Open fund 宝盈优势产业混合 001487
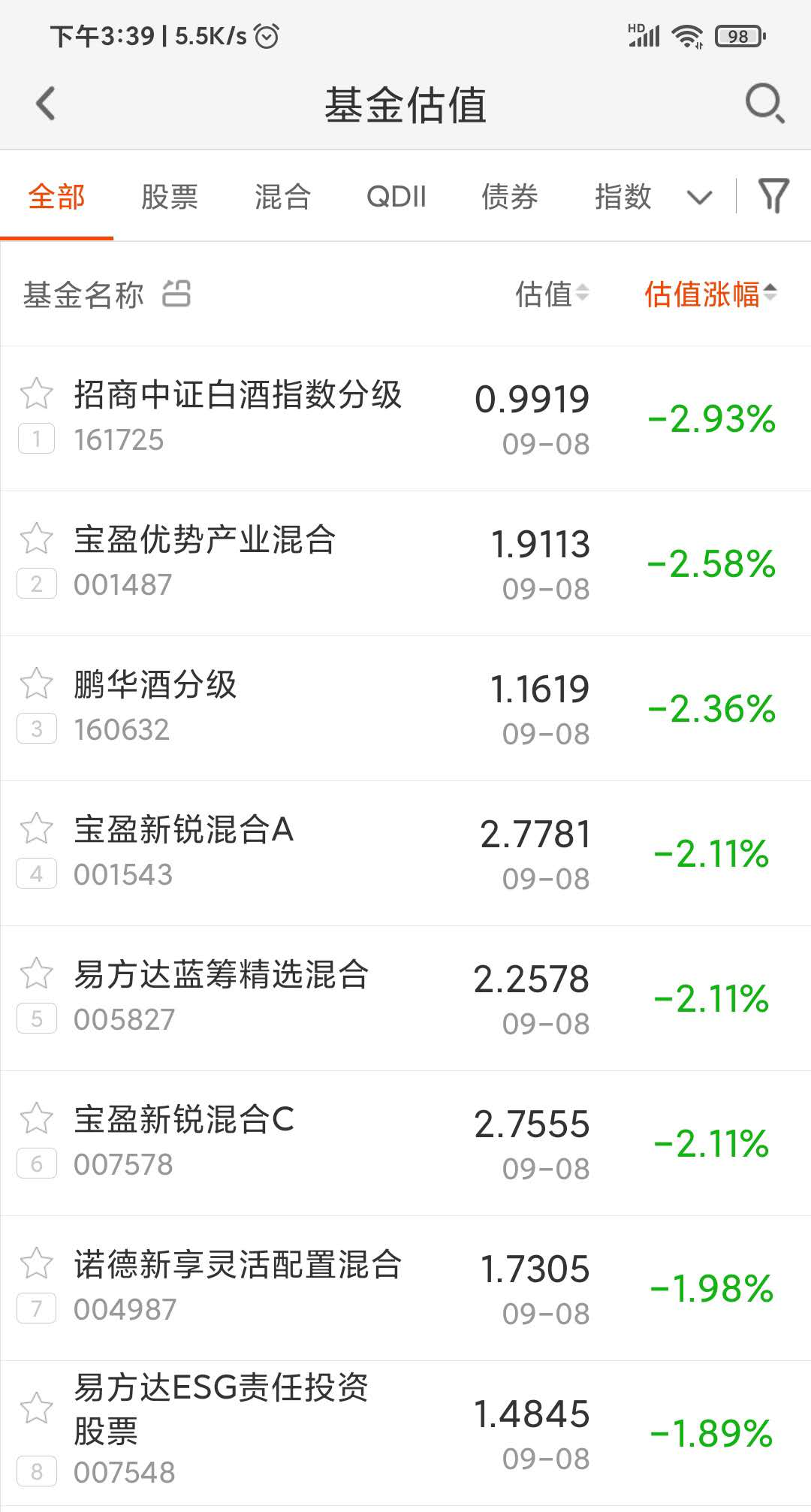811x1512 pixels. click(x=405, y=563)
